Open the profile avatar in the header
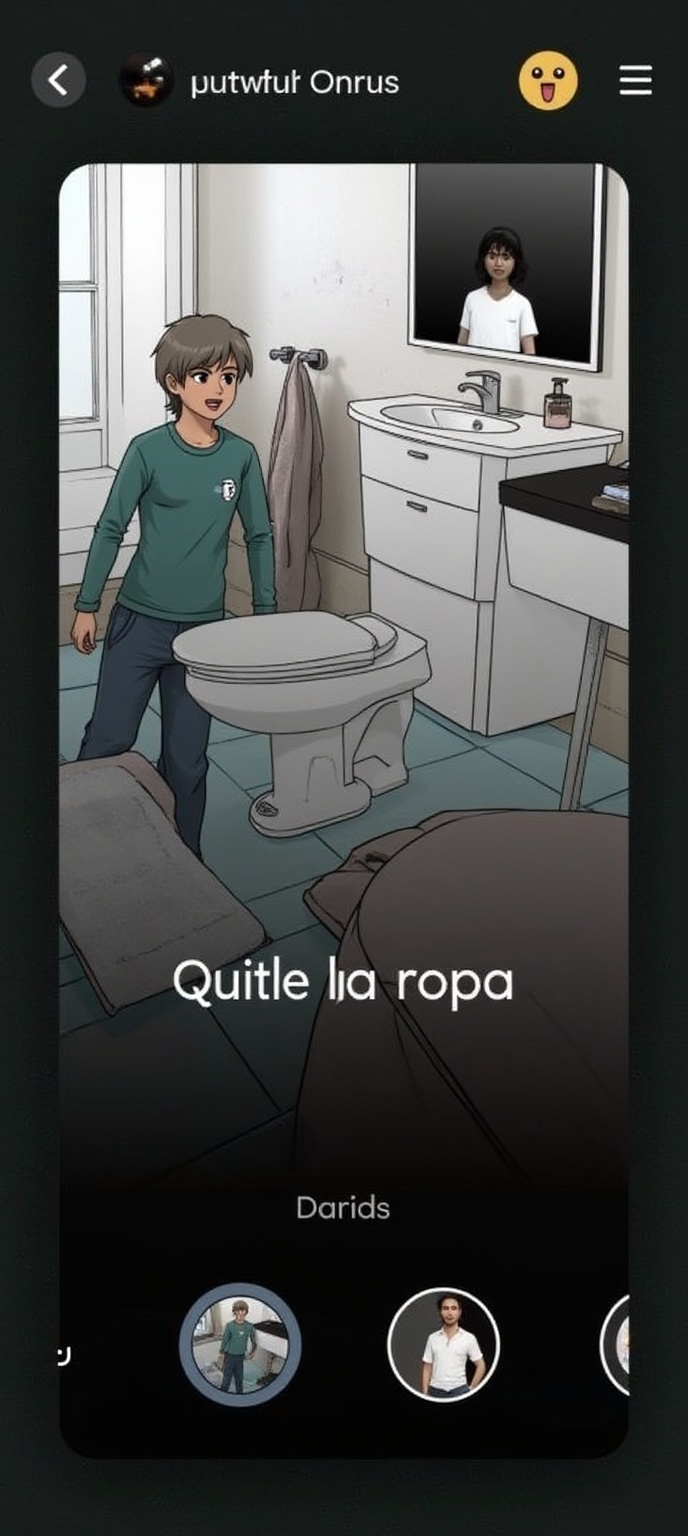Screen dimensions: 688x1536 146,80
